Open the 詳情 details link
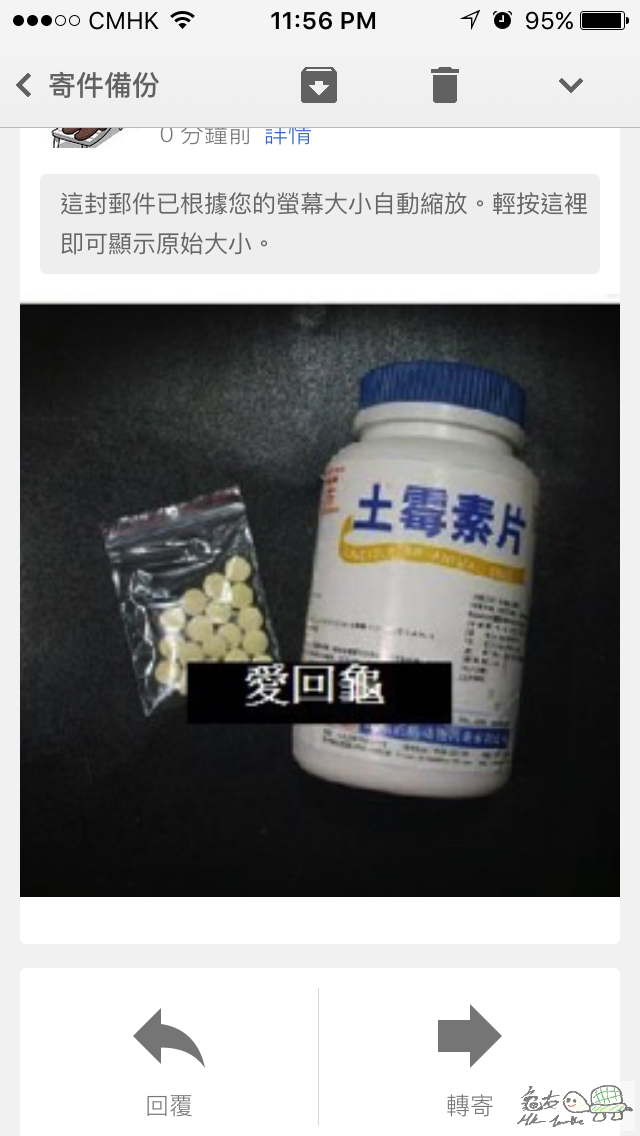 288,136
